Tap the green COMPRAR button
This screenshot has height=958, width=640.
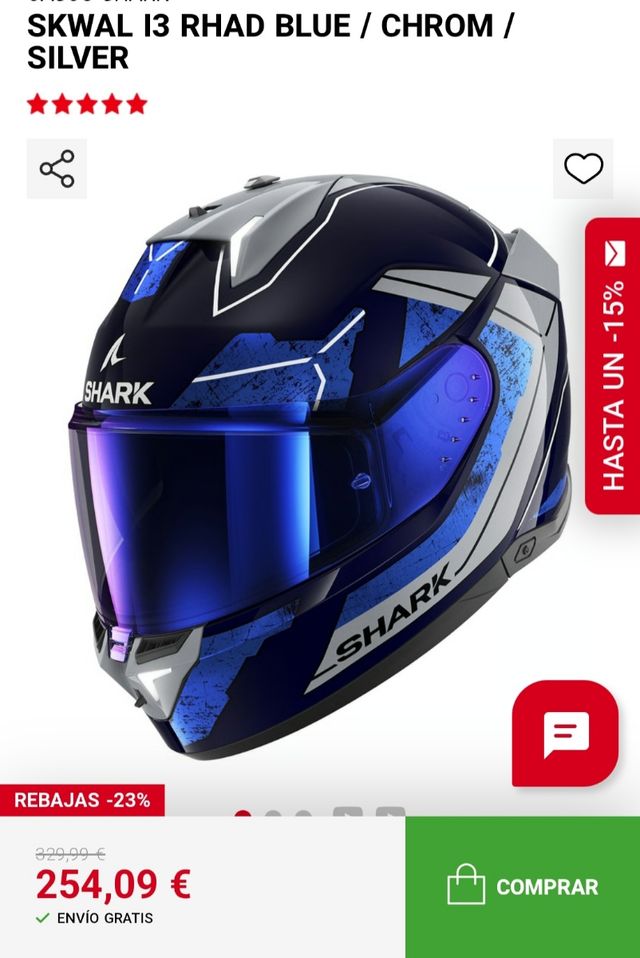click(x=522, y=887)
